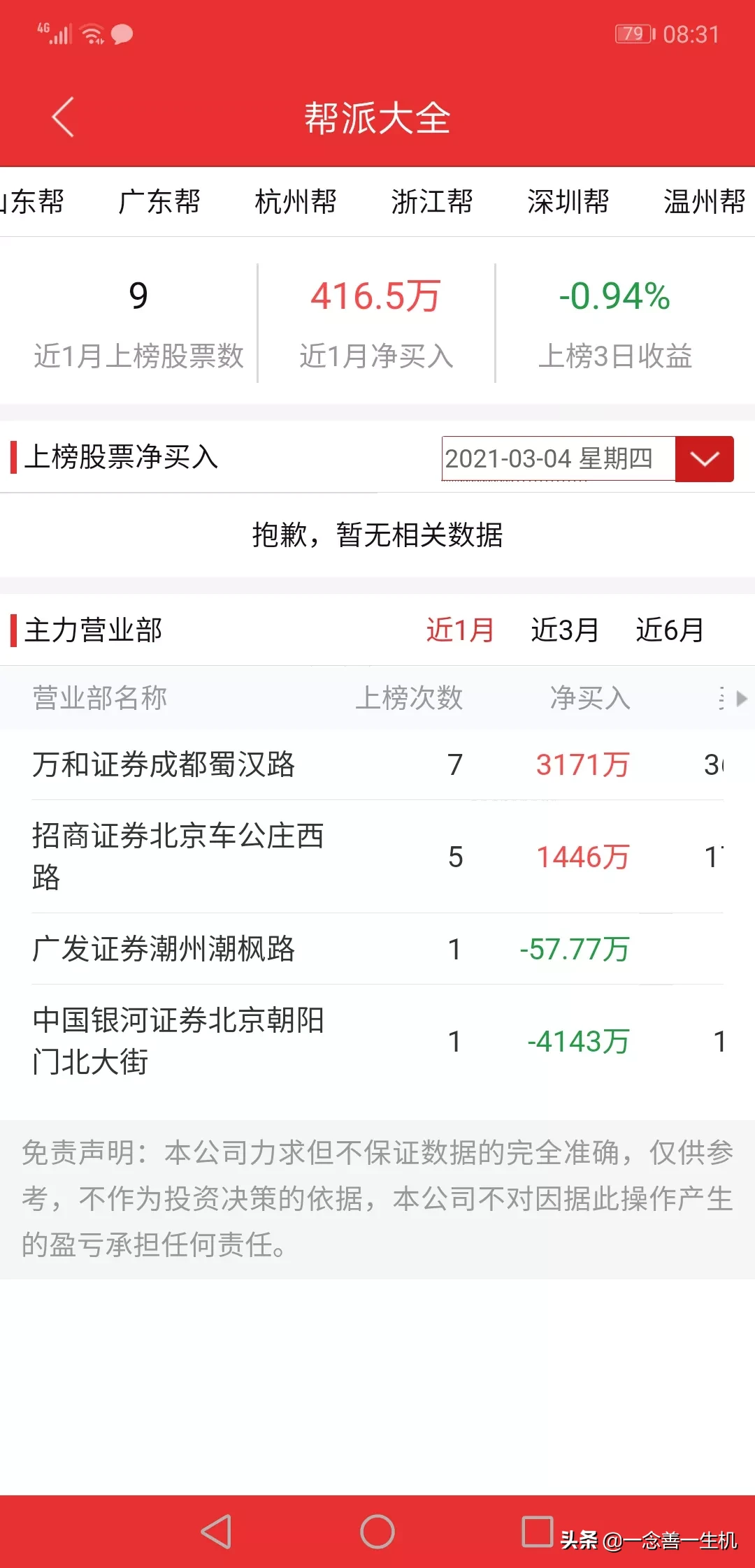The image size is (755, 1568).
Task: Select the 近1月 period filter
Action: pos(460,630)
